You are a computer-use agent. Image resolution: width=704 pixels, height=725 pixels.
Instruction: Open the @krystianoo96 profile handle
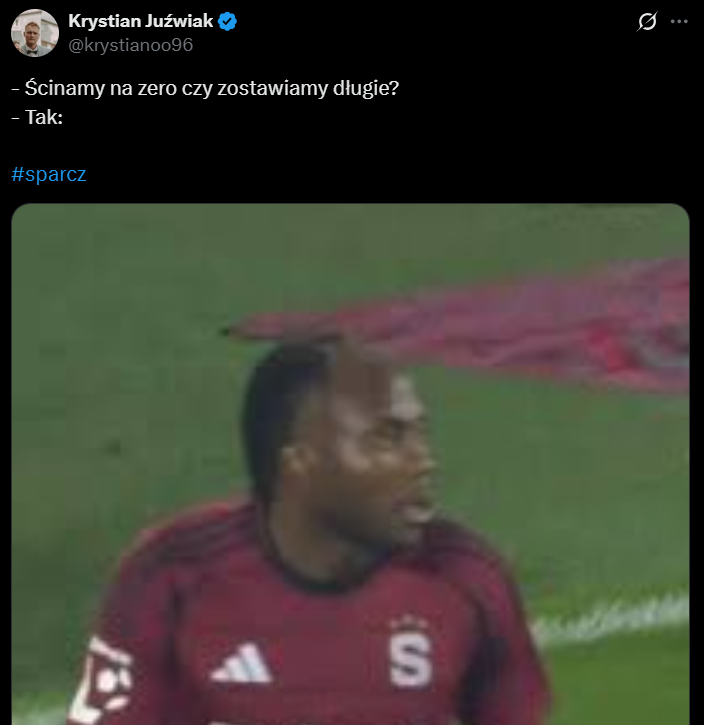[130, 45]
